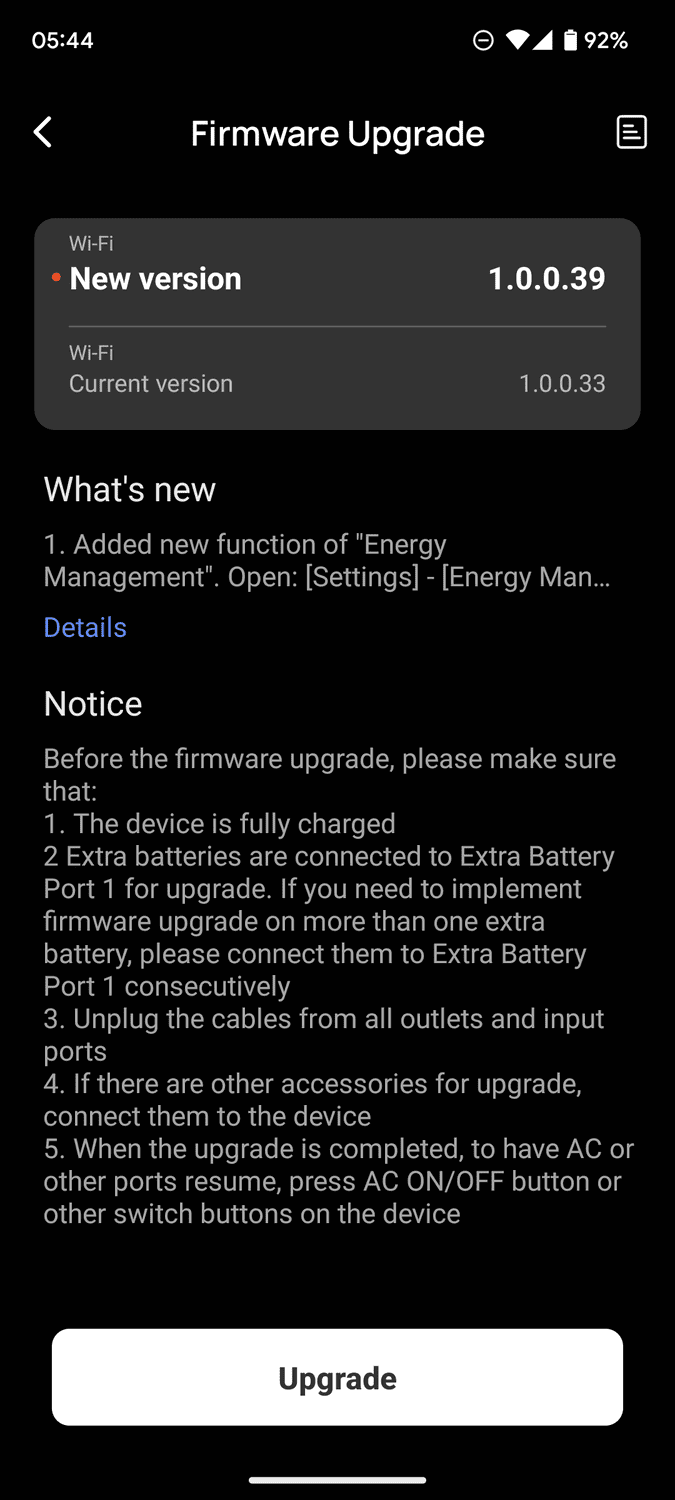Open the What's new Details link
Screen dimensions: 675x1500
pos(85,627)
